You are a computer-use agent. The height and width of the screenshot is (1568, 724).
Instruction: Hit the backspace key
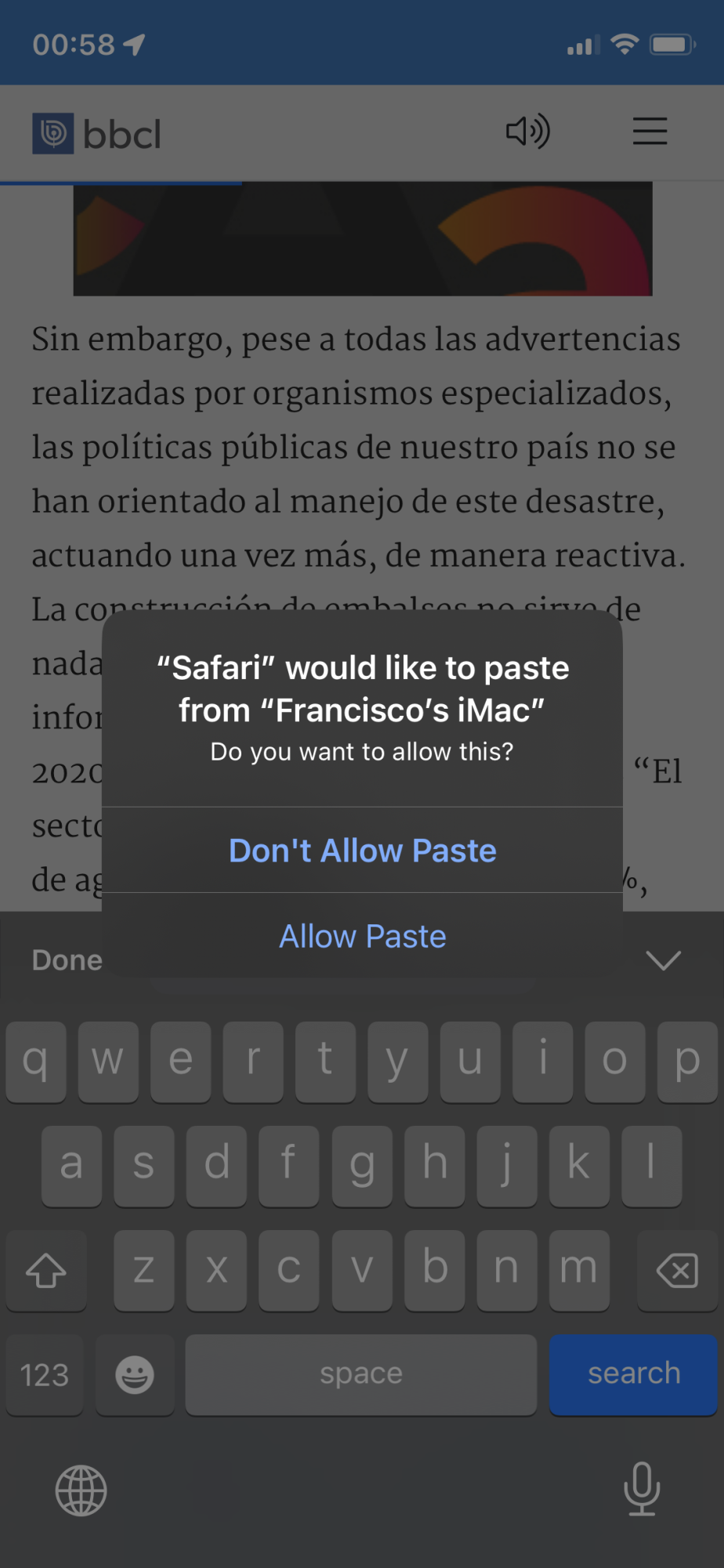[677, 1270]
